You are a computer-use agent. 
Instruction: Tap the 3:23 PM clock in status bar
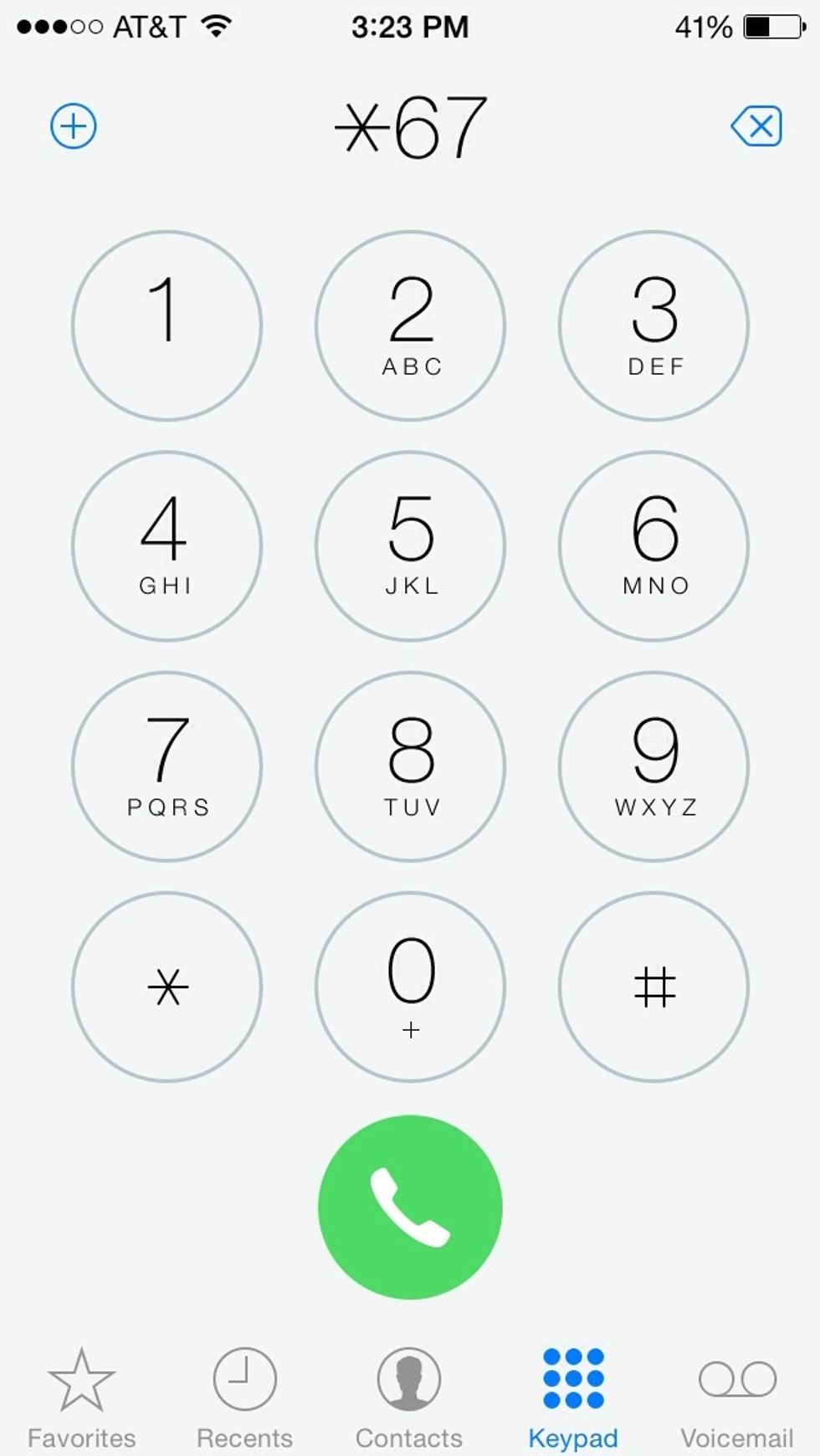(407, 25)
